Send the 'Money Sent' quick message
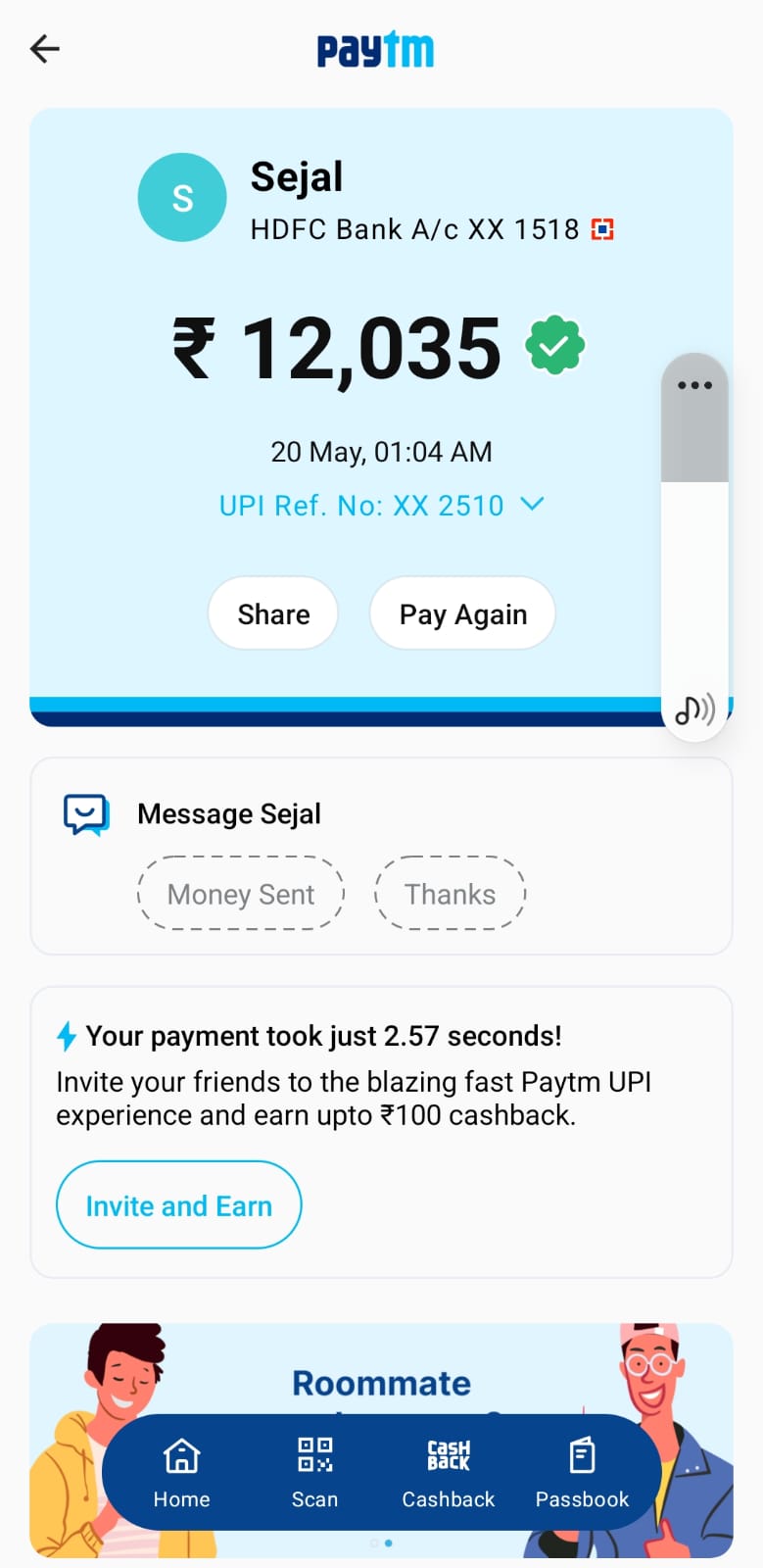This screenshot has height=1568, width=763. tap(241, 894)
